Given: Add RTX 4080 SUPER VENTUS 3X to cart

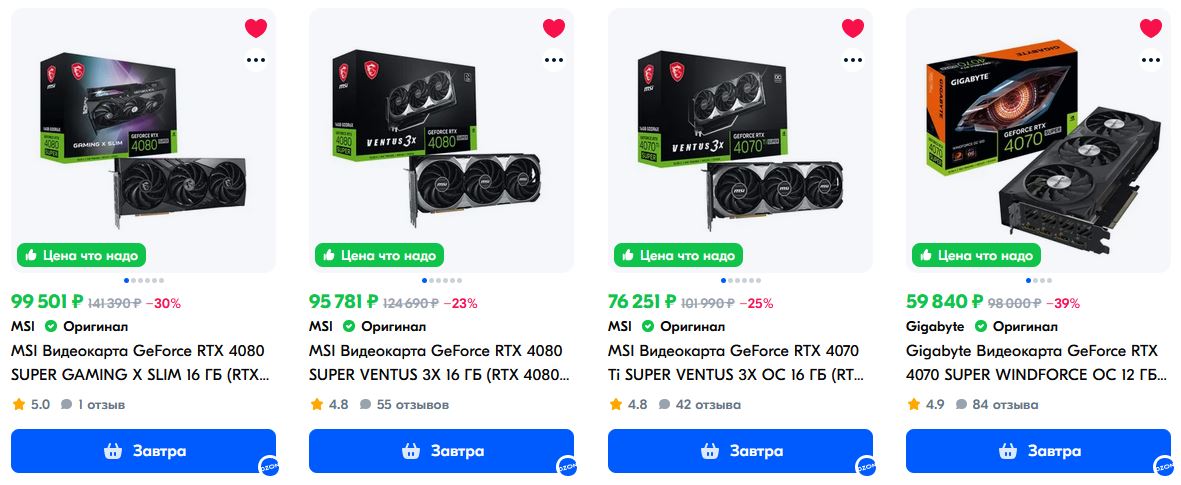Looking at the screenshot, I should 441,451.
